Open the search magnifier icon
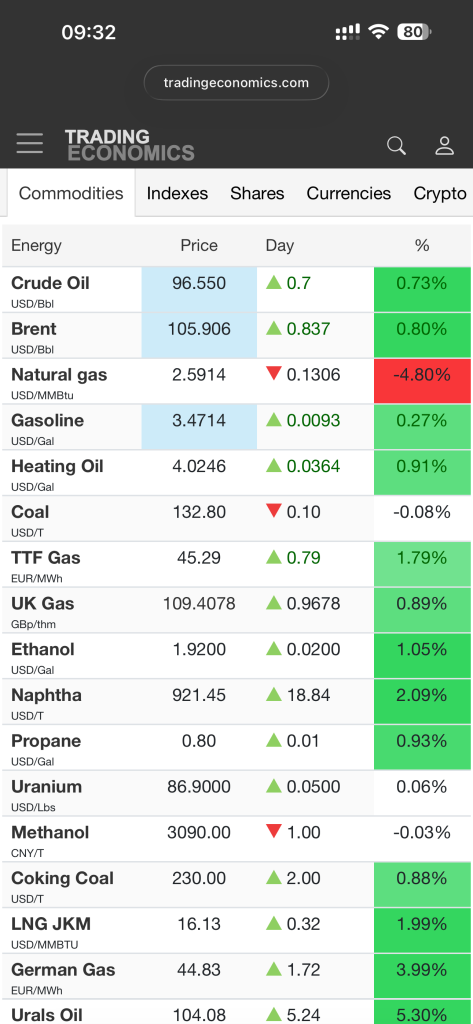 click(x=396, y=145)
